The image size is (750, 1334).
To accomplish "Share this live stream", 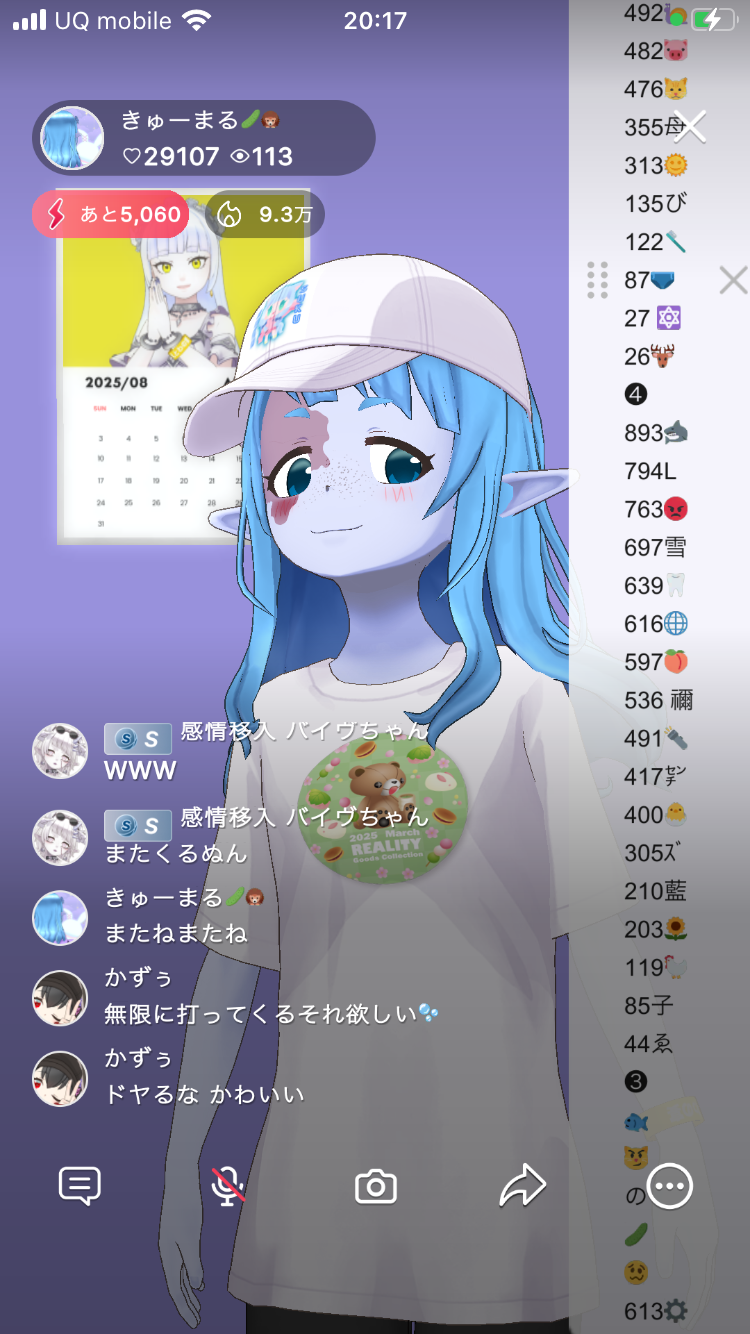I will [522, 1186].
